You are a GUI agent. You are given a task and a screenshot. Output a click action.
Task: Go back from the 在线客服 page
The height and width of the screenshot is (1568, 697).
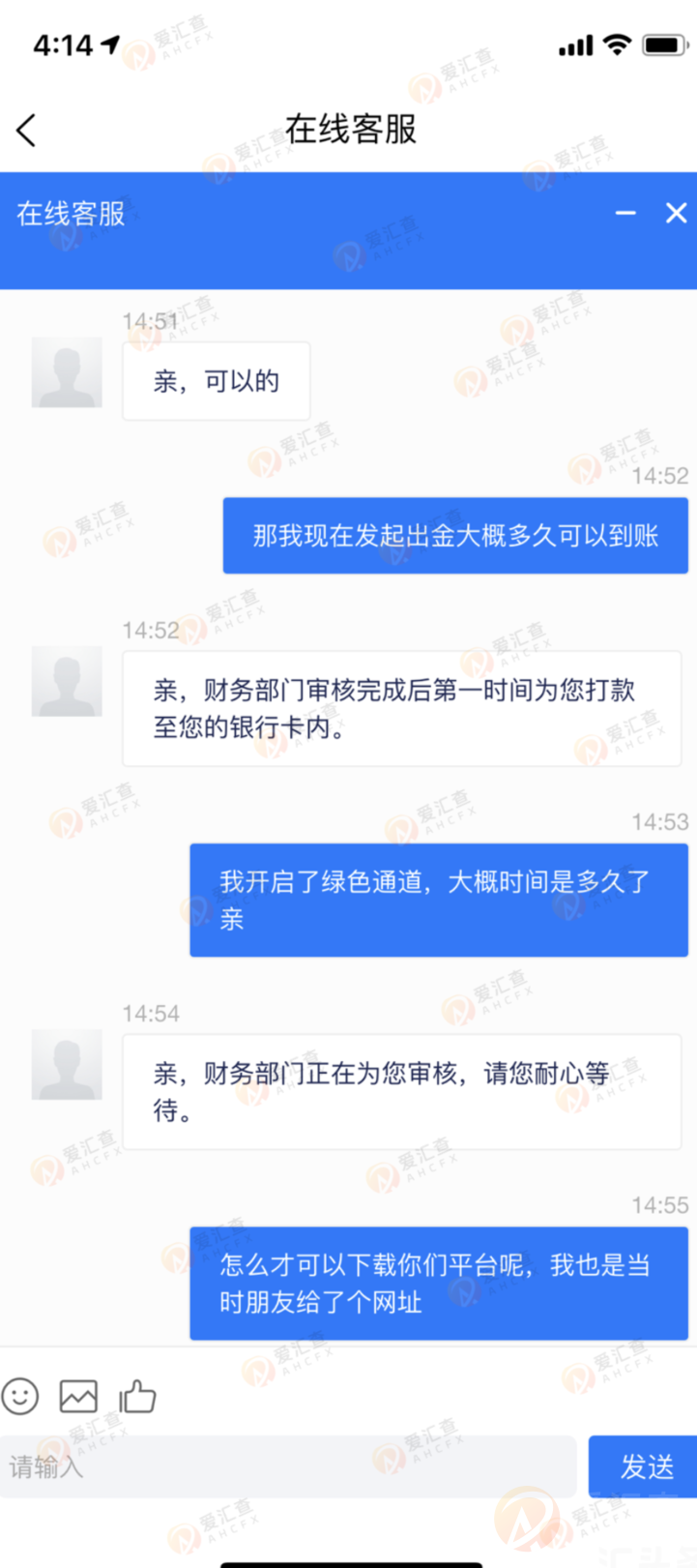27,130
